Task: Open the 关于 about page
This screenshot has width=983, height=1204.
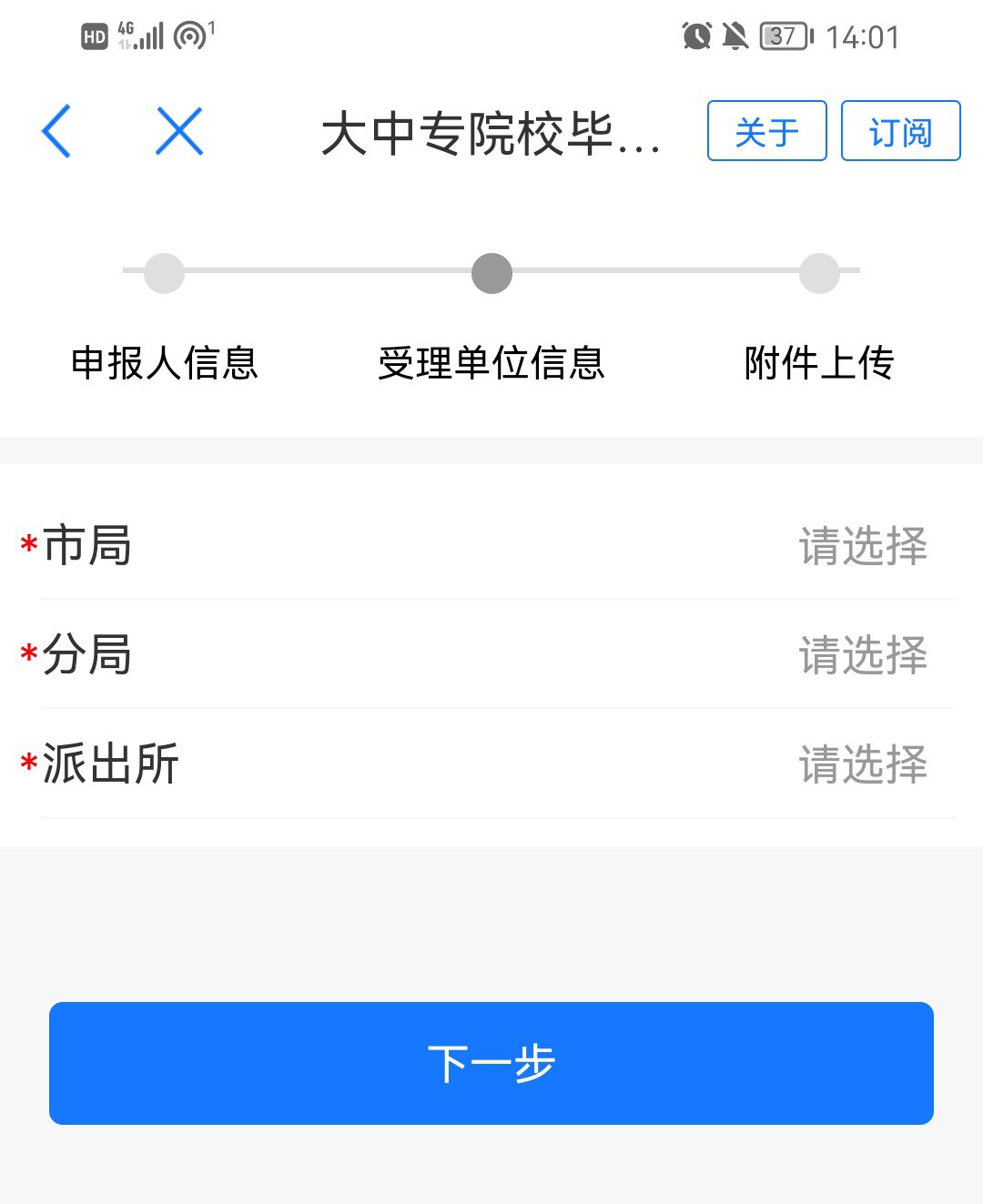Action: tap(766, 131)
